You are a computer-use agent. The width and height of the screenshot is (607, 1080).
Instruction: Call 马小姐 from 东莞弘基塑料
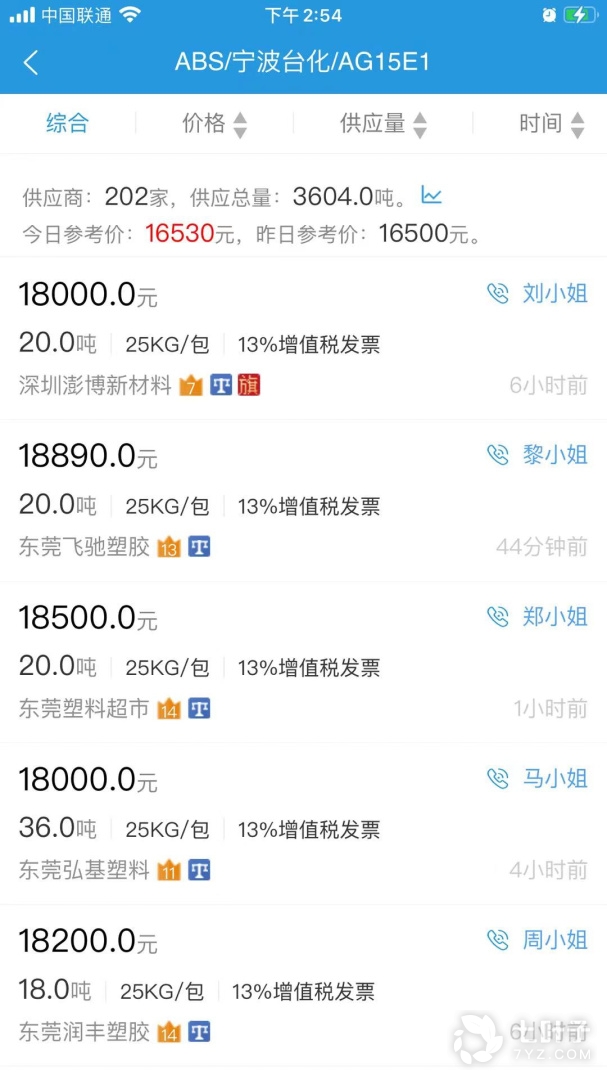pyautogui.click(x=537, y=778)
